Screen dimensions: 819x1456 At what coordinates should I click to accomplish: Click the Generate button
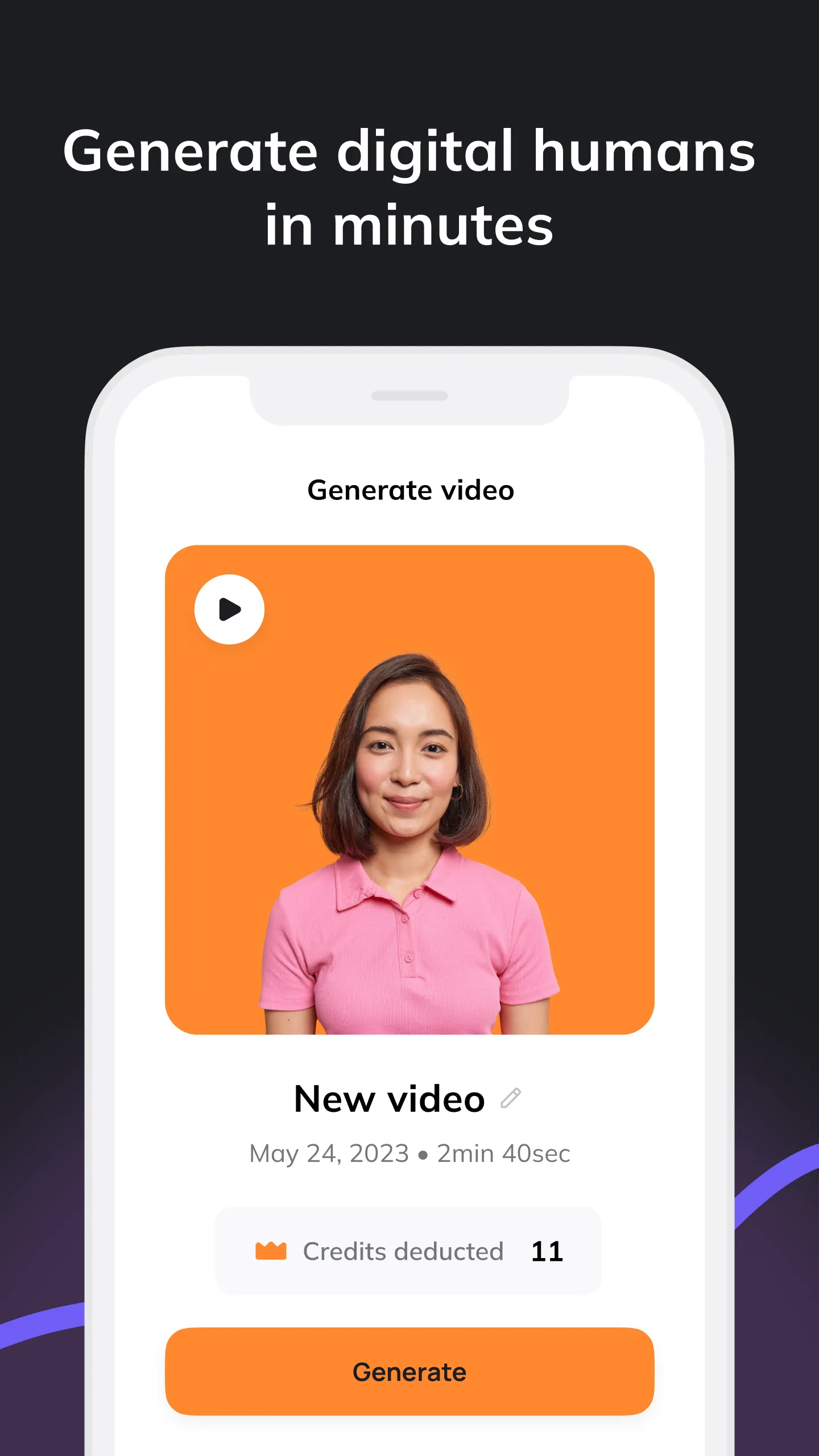point(408,1372)
